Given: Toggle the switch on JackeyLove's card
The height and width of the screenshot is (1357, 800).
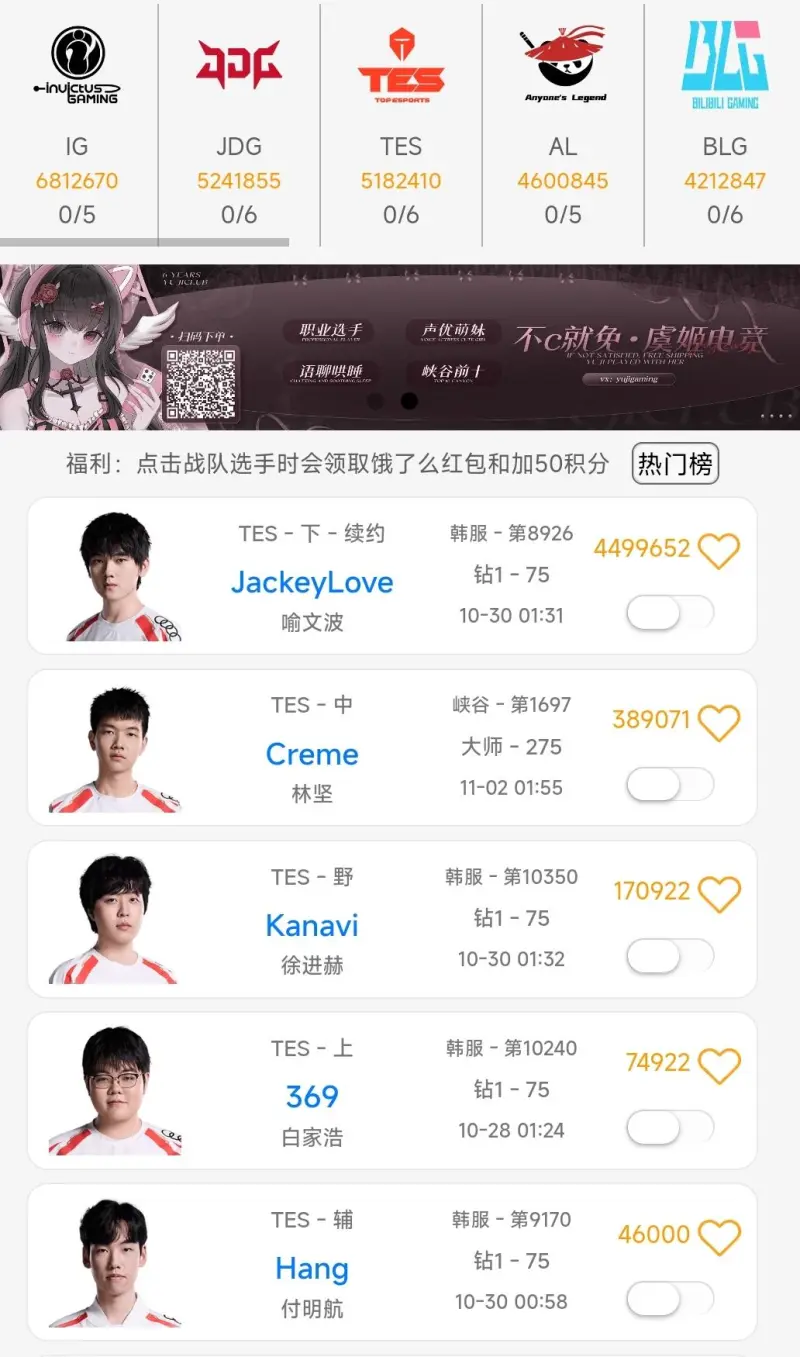Looking at the screenshot, I should point(670,612).
